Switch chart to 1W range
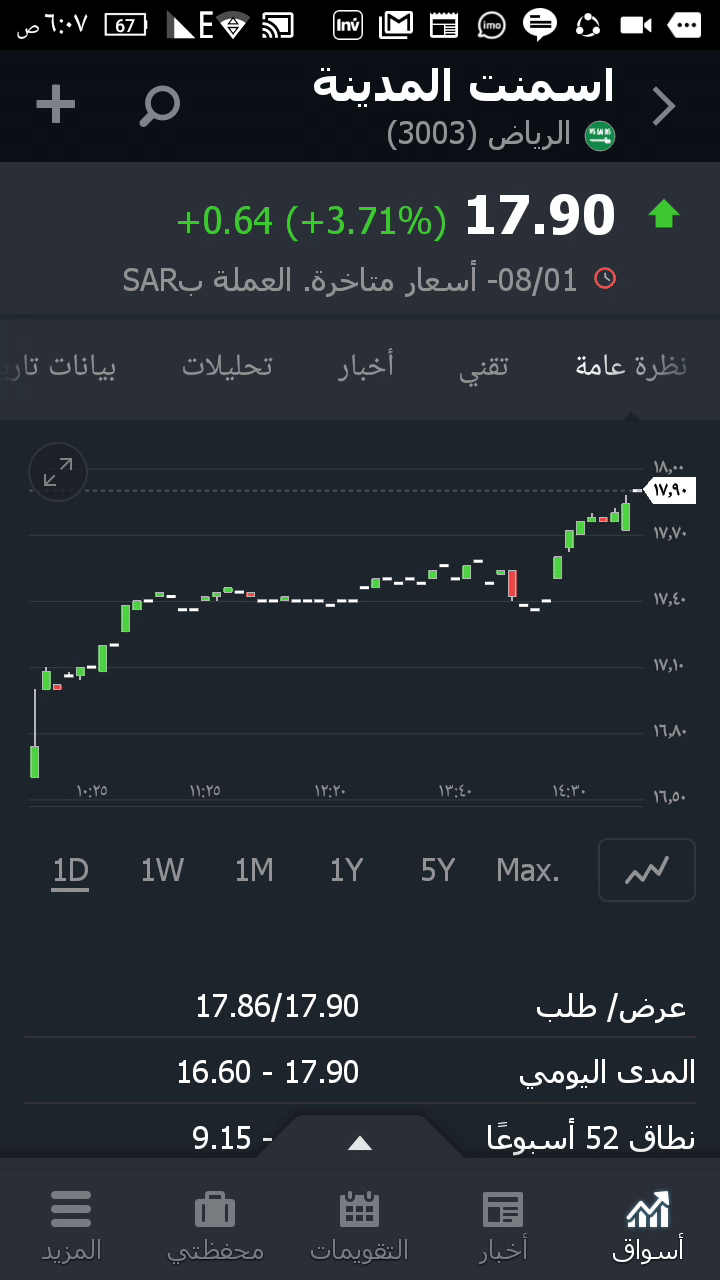 pos(162,871)
